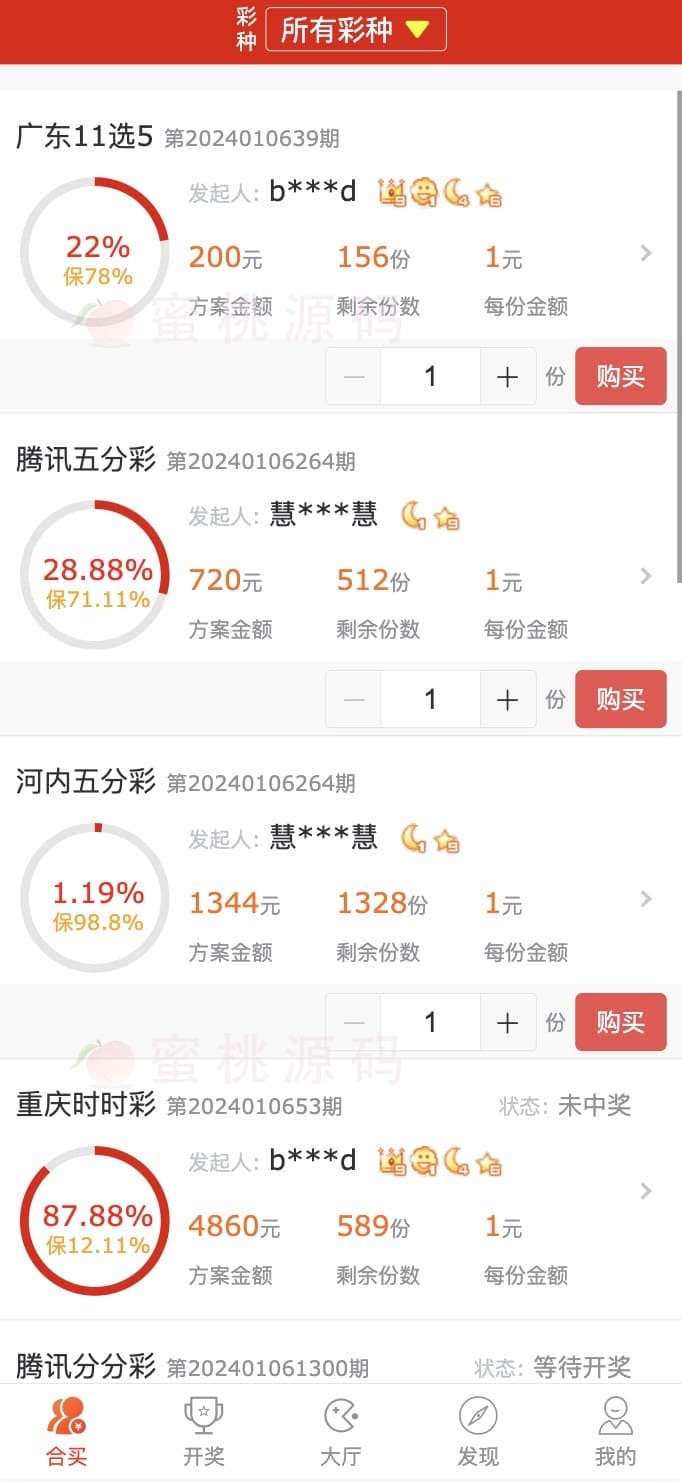Increase share count for 广东11选5
The width and height of the screenshot is (682, 1482).
[507, 376]
